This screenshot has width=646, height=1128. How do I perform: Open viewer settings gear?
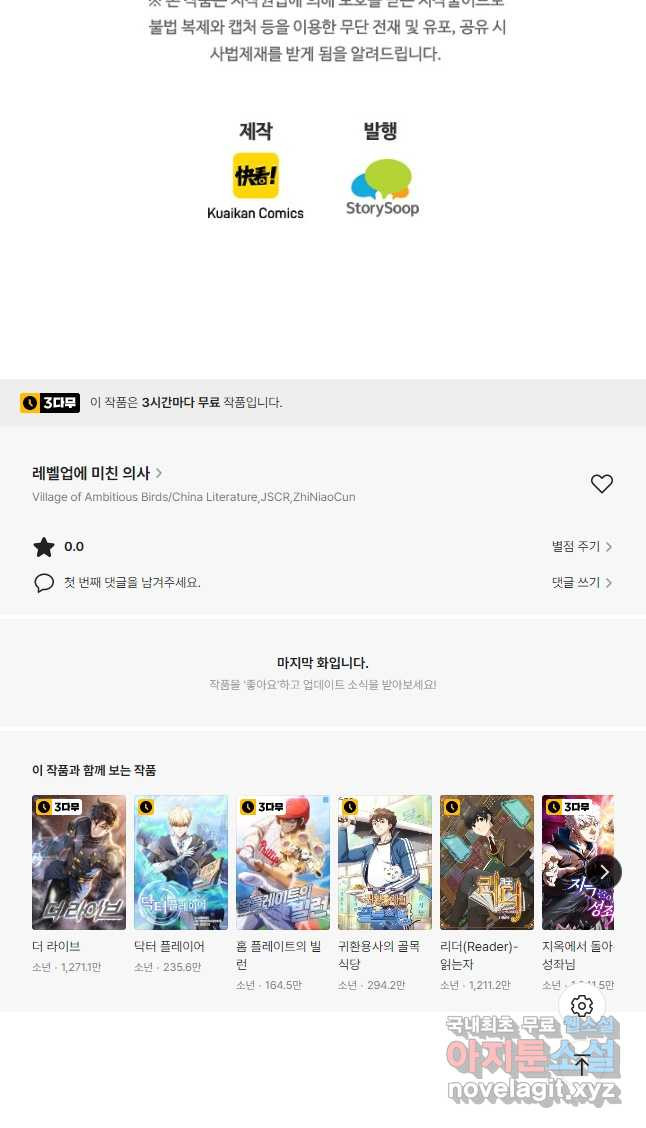pyautogui.click(x=582, y=1006)
